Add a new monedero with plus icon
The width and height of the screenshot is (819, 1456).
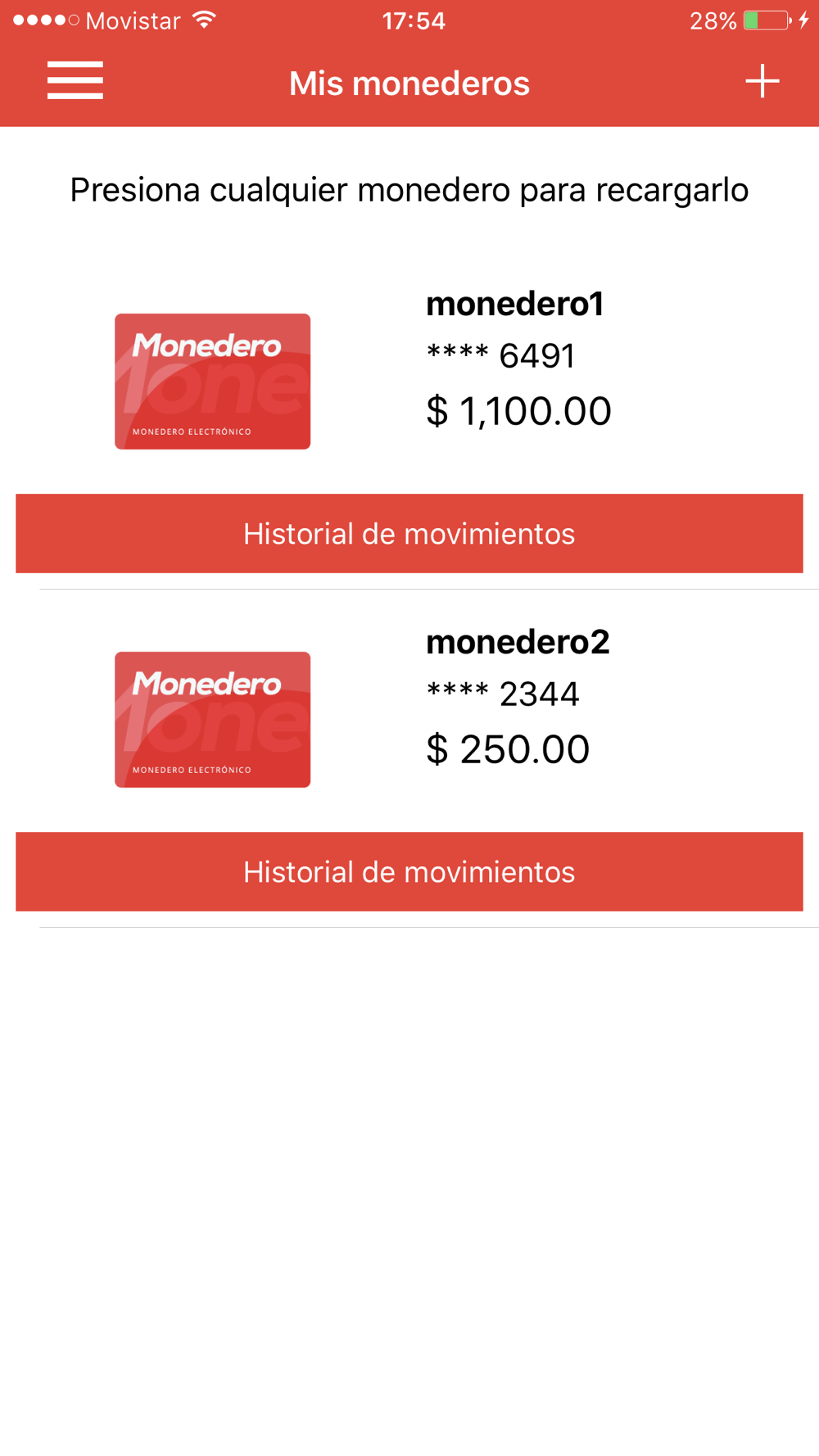pos(762,81)
